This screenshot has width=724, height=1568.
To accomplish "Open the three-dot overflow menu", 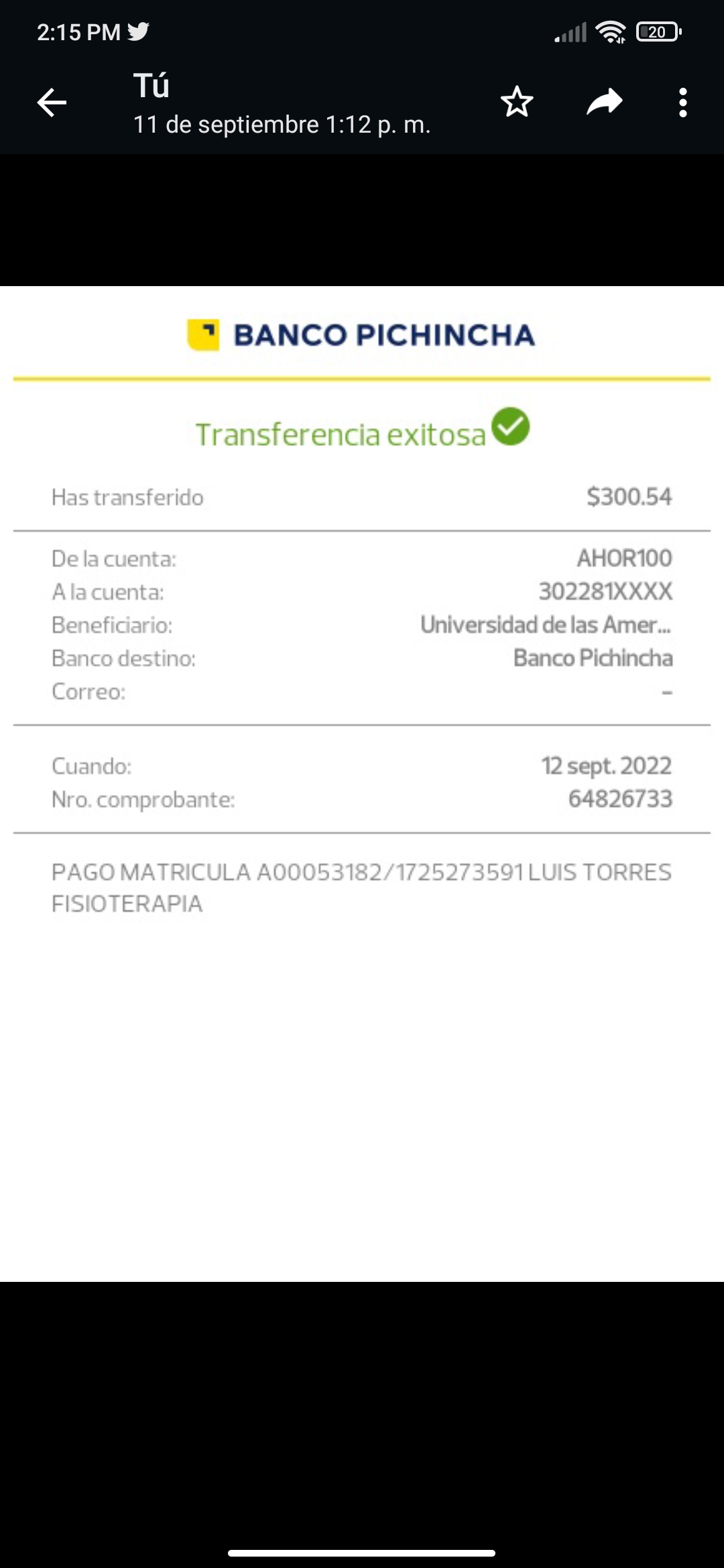I will tap(682, 103).
